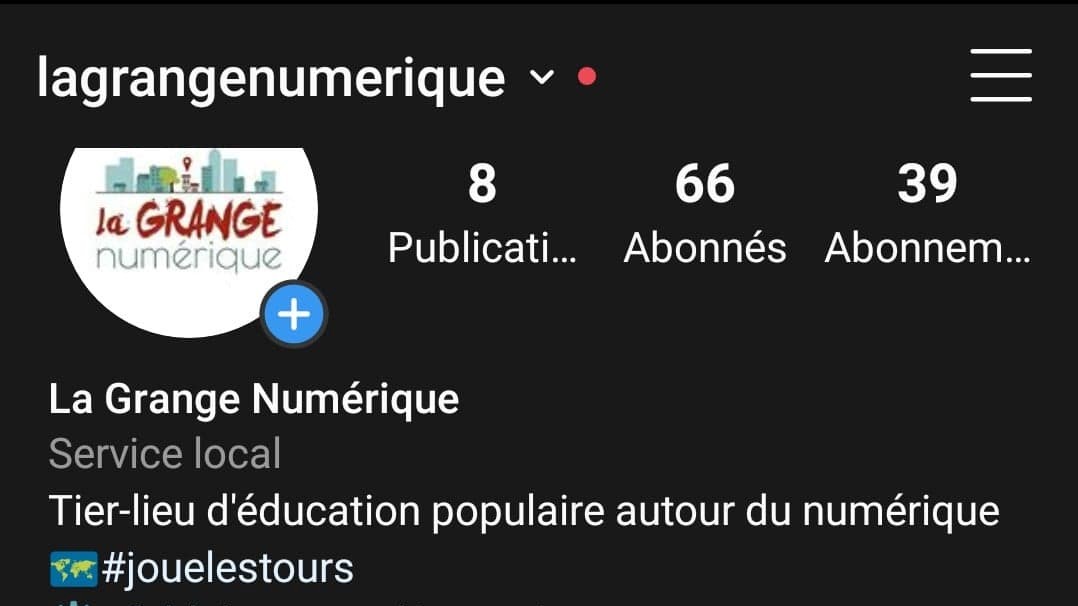Screen dimensions: 1078x606
Task: Open the list of 66 Abonnés
Action: coord(704,214)
